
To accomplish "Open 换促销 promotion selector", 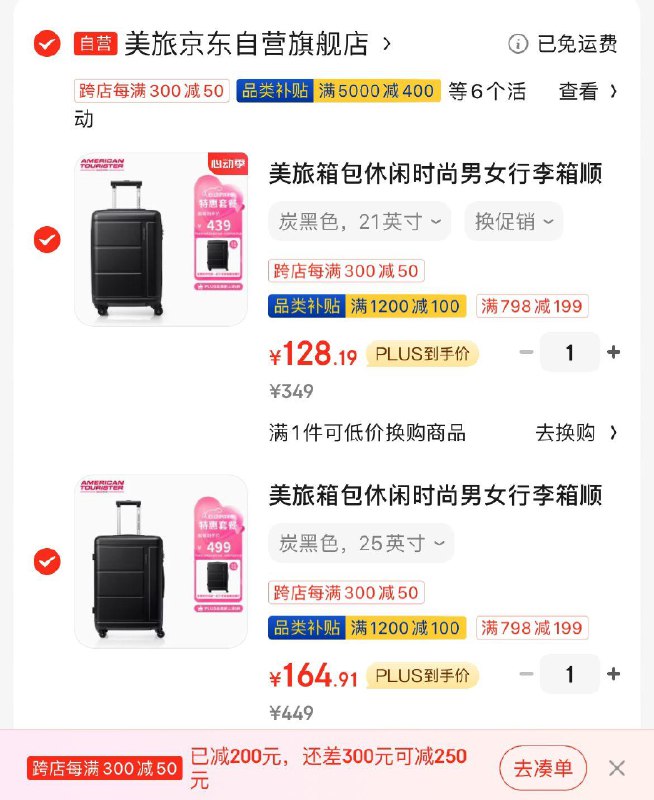I will (x=513, y=222).
